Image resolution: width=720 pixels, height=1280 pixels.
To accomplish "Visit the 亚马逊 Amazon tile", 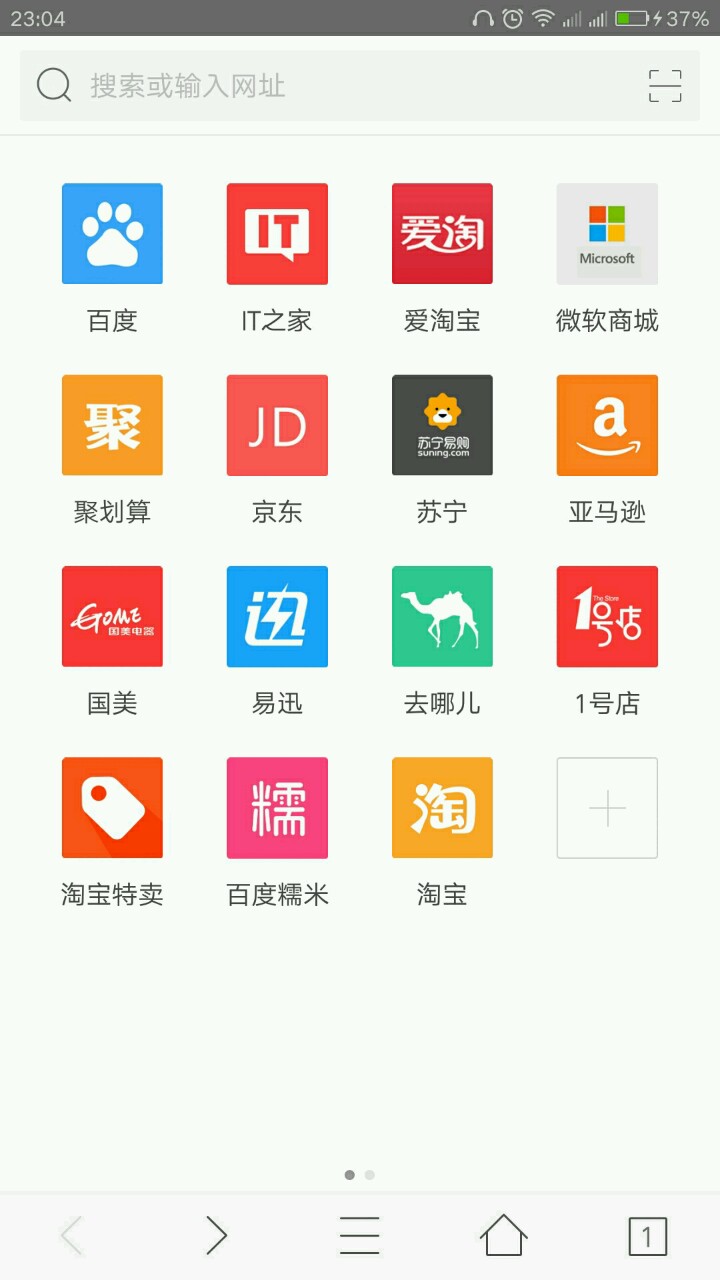I will pos(607,425).
